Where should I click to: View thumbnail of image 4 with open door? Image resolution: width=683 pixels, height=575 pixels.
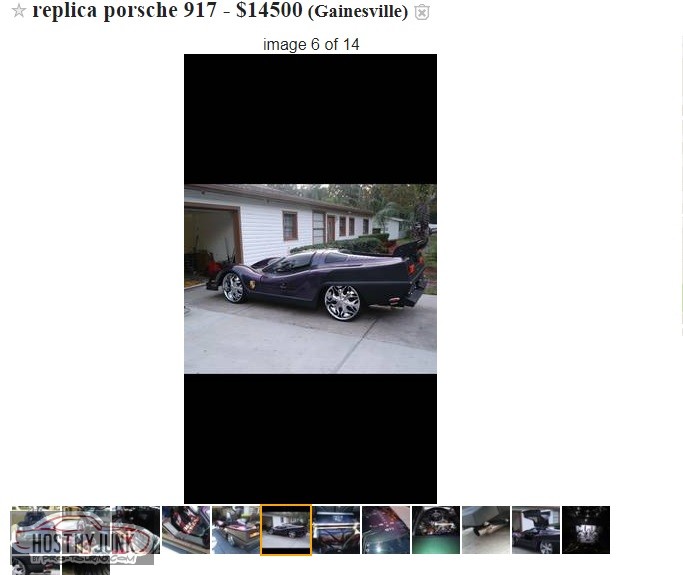coord(186,529)
